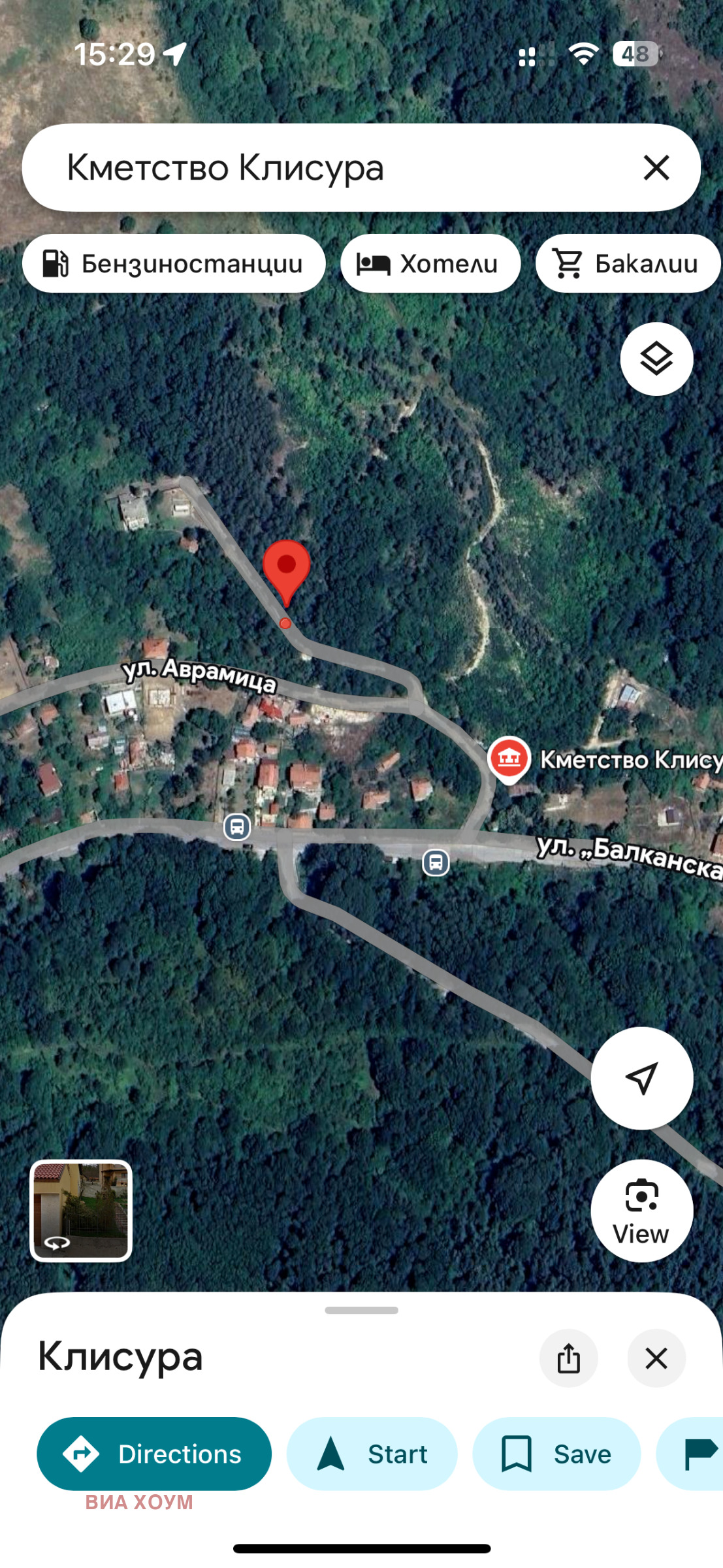Open the map layers button
The height and width of the screenshot is (1568, 723).
(x=656, y=359)
